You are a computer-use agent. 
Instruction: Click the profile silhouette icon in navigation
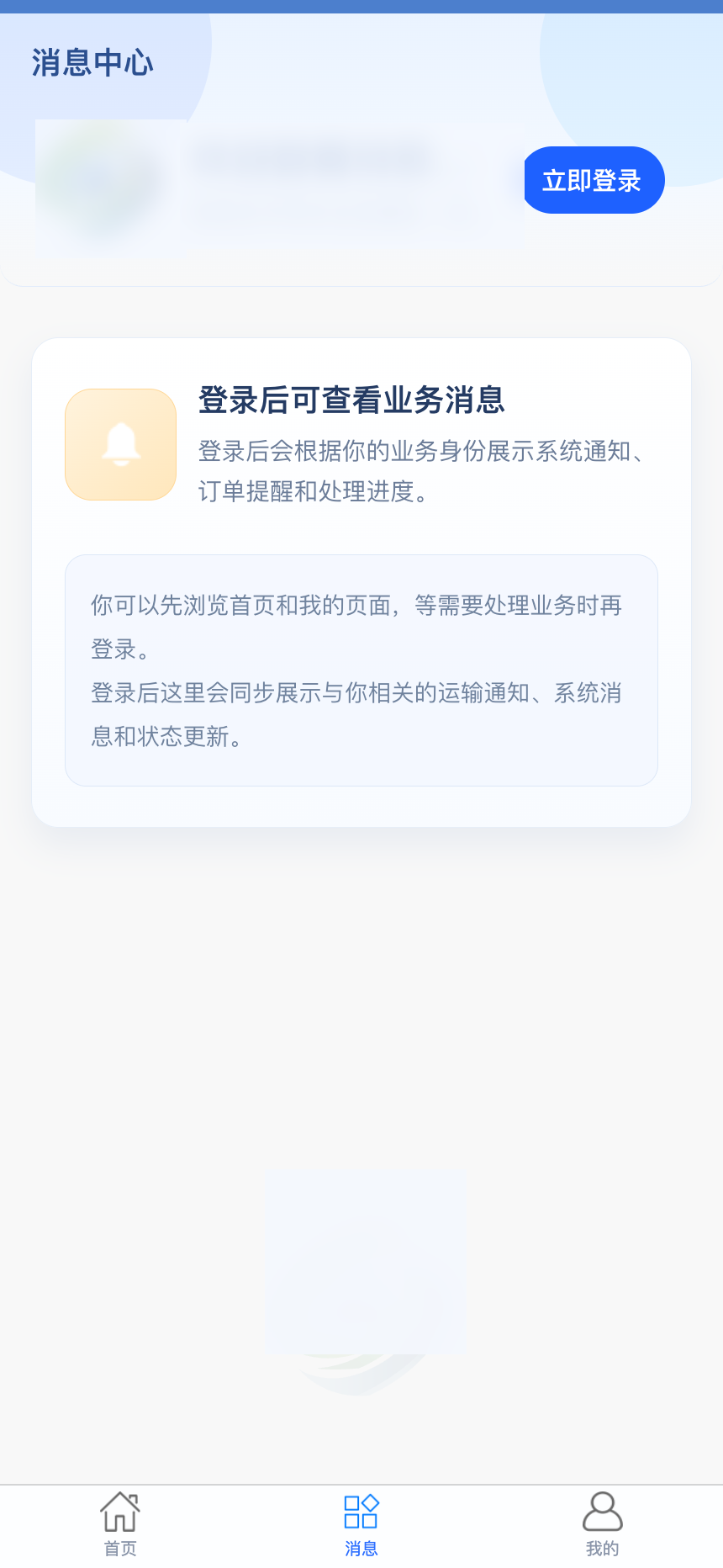602,1511
